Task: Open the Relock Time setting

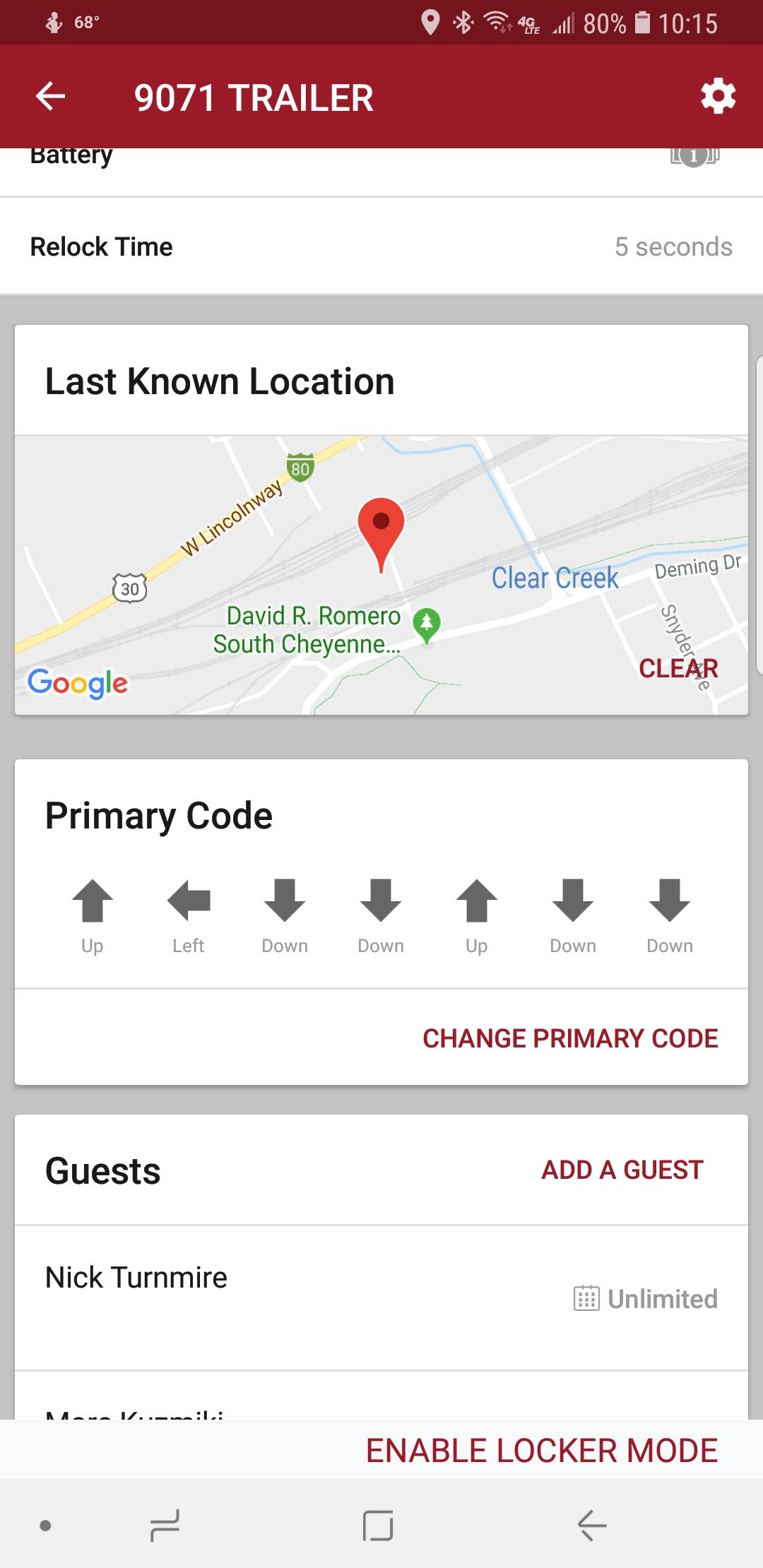Action: tap(381, 247)
